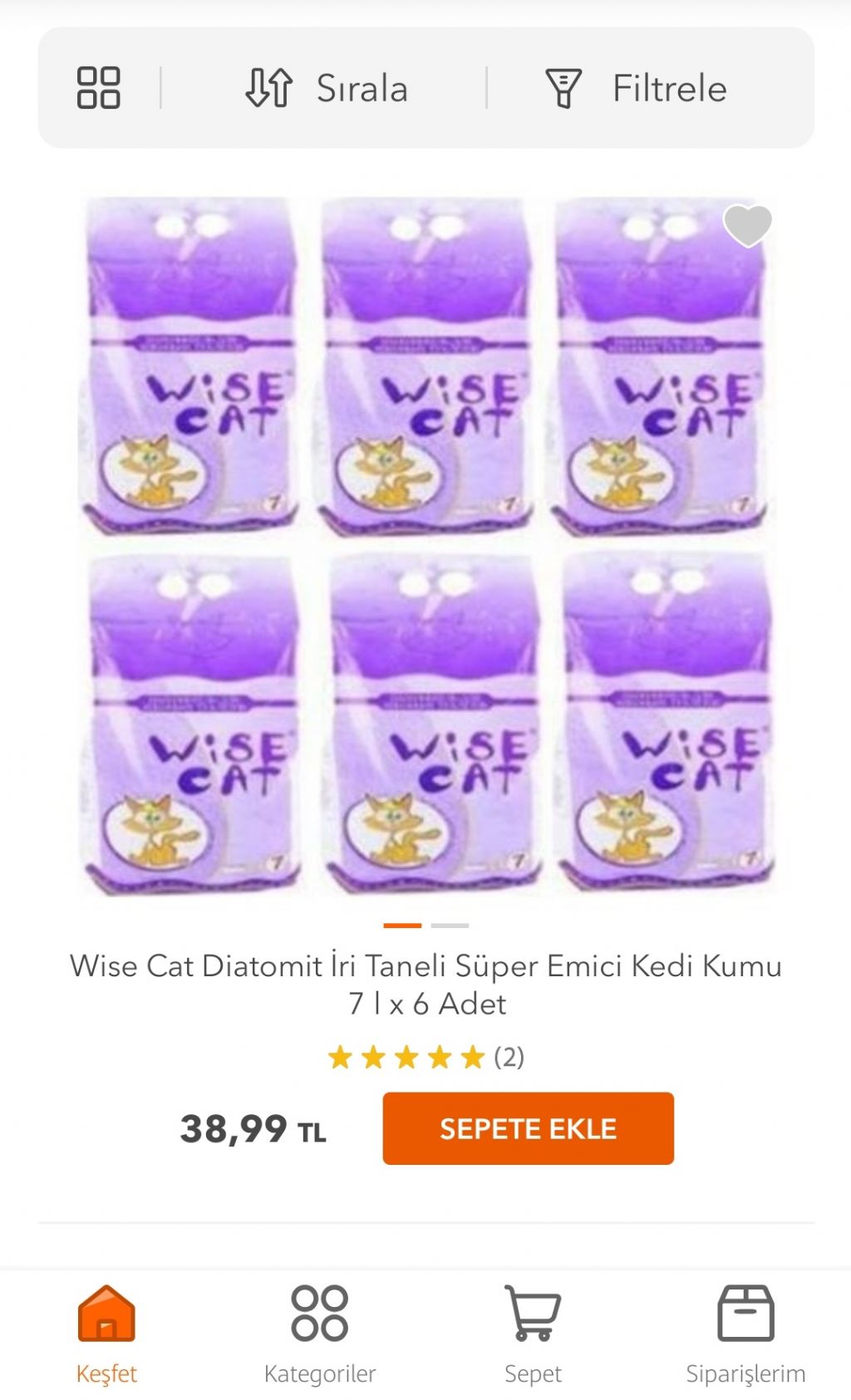Open the Sırala sort options
851x1400 pixels.
pos(326,88)
